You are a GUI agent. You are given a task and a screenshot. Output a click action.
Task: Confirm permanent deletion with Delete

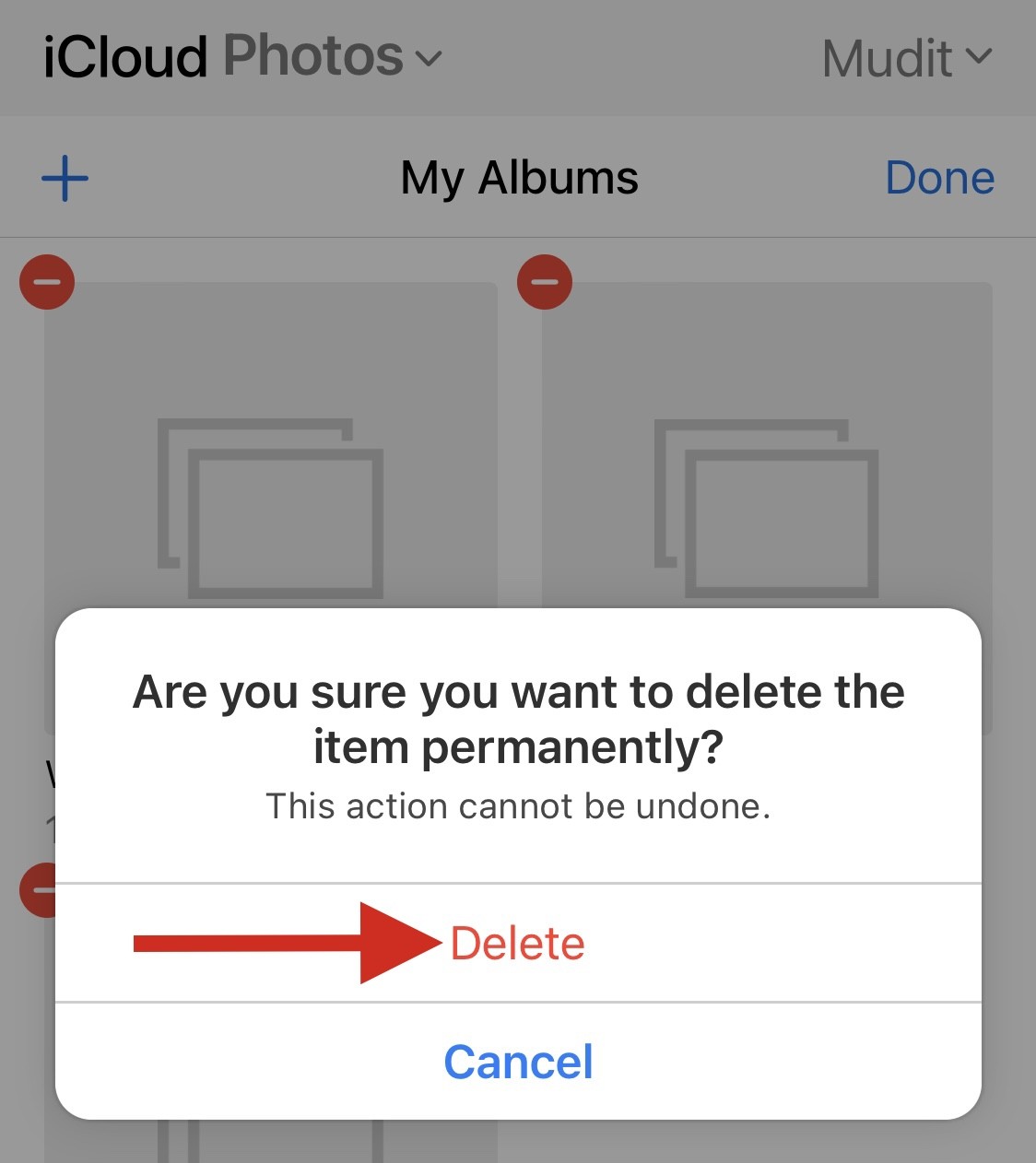(x=518, y=944)
